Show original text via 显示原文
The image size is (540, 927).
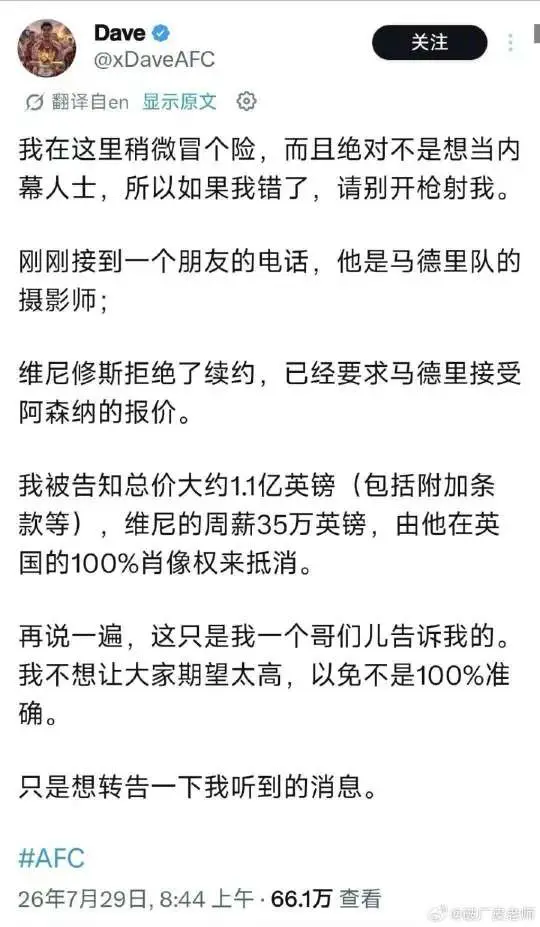(179, 102)
